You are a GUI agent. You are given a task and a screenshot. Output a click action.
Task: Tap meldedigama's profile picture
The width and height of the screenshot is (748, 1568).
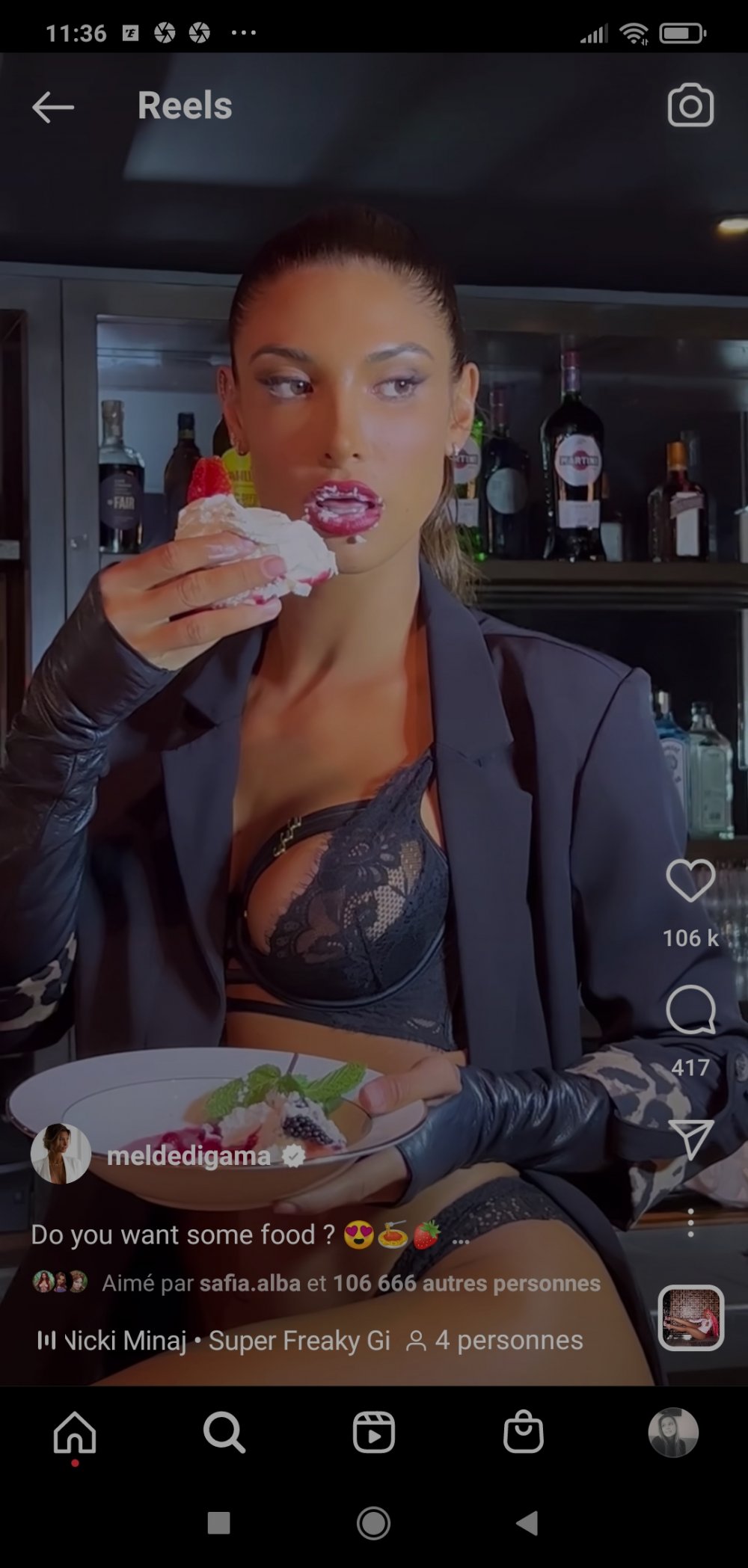[x=60, y=1154]
